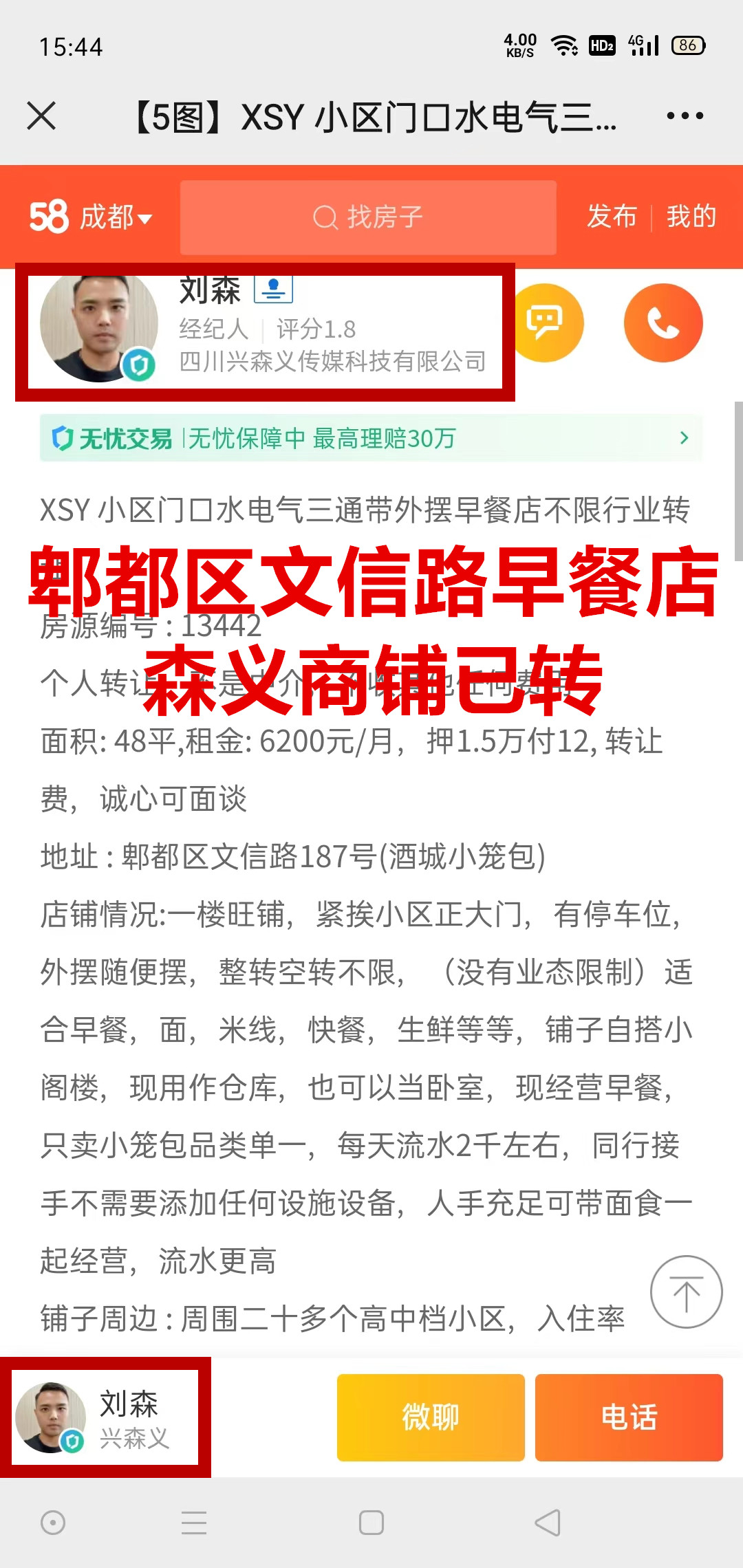Image resolution: width=743 pixels, height=1568 pixels.
Task: Close the webpage with the X button
Action: pyautogui.click(x=41, y=116)
